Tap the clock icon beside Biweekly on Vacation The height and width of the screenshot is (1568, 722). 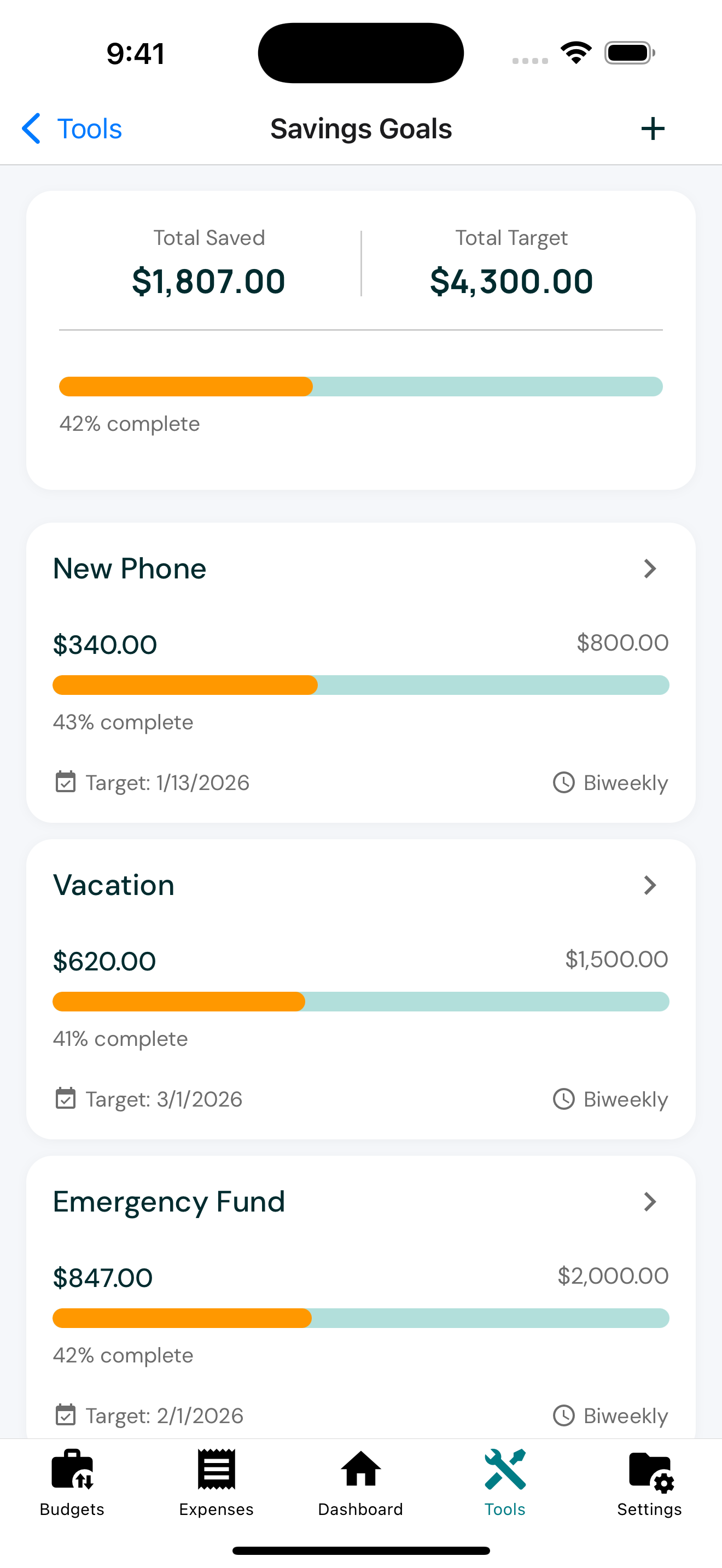coord(563,1099)
